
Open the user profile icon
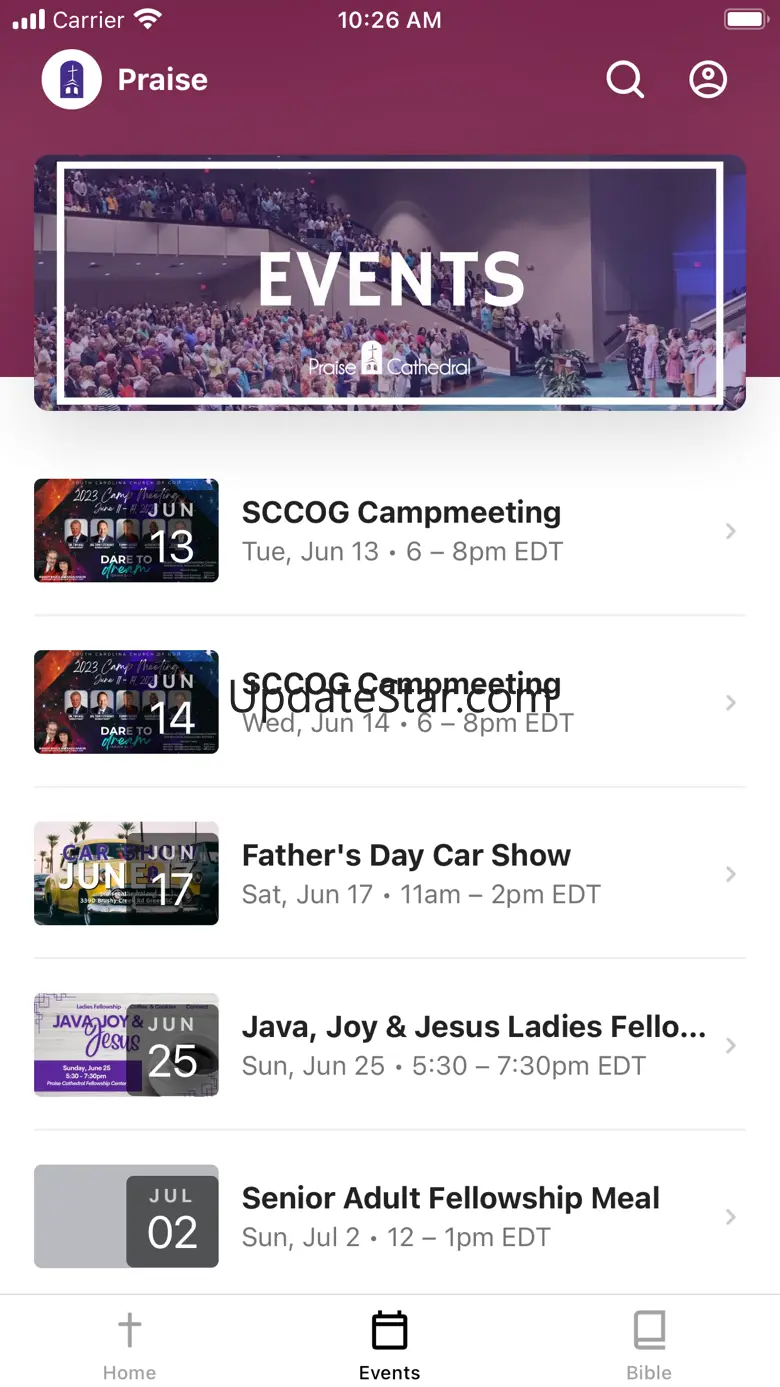708,80
